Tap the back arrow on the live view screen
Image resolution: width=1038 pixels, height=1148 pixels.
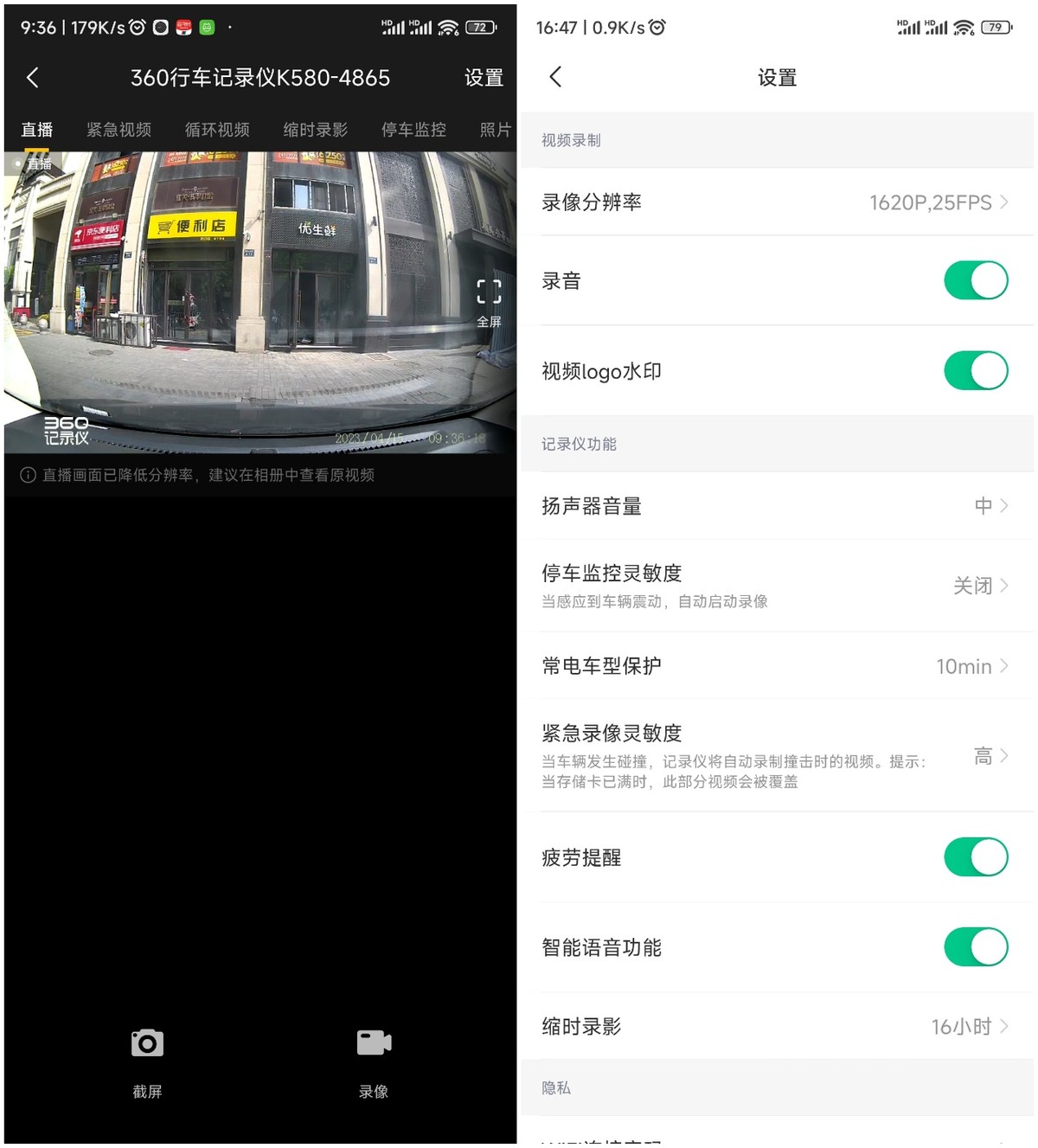click(32, 77)
